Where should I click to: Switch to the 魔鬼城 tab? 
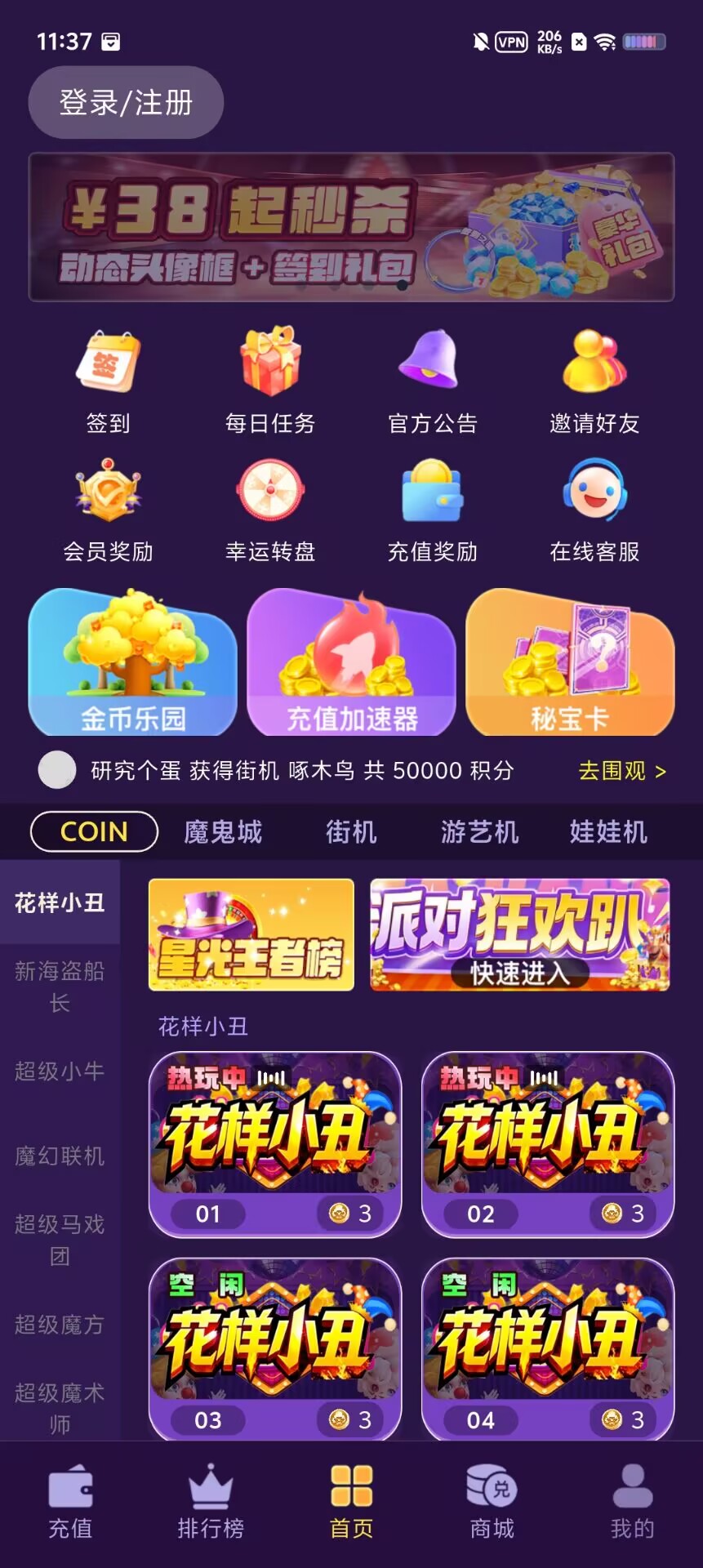pos(223,832)
